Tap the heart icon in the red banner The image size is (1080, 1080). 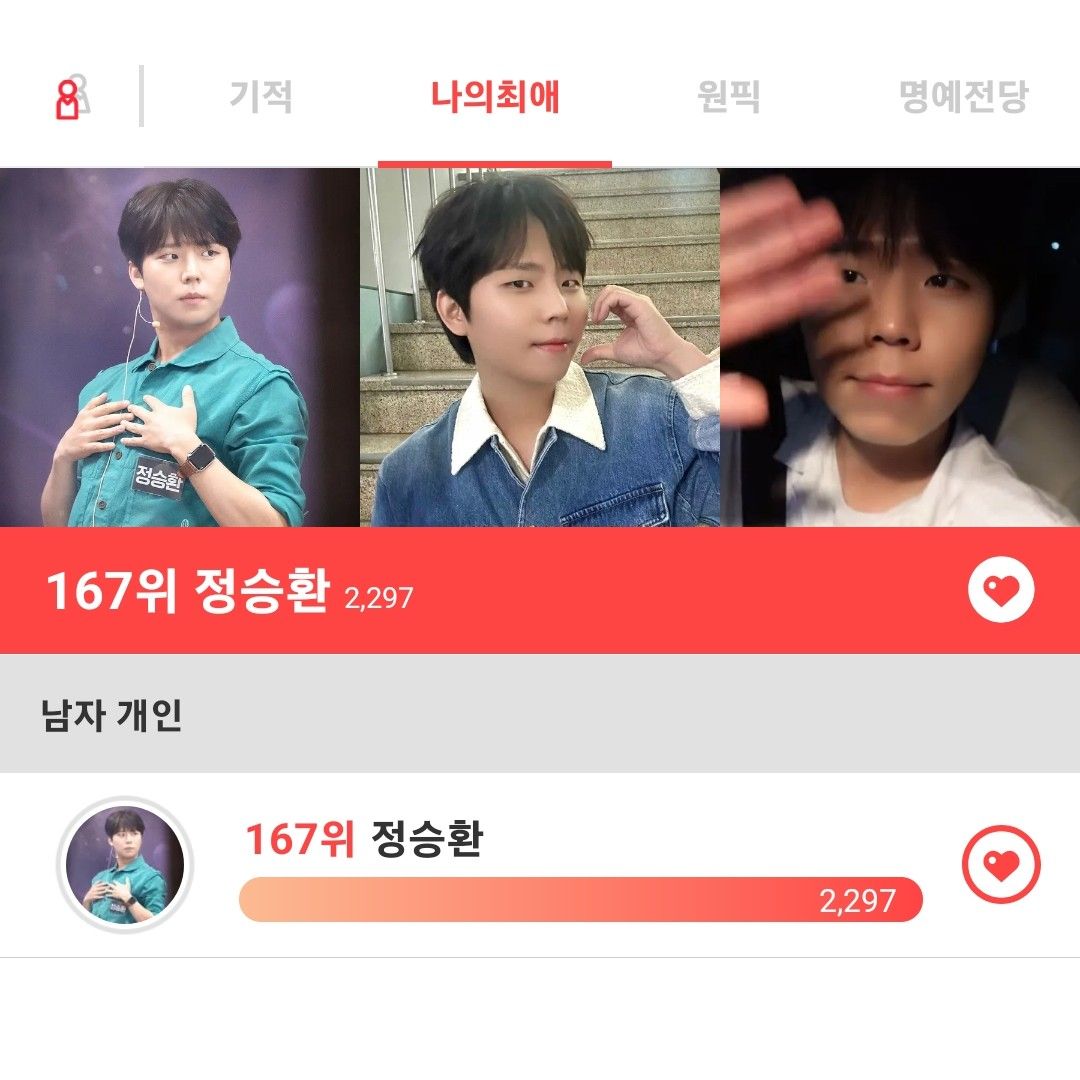click(1001, 590)
